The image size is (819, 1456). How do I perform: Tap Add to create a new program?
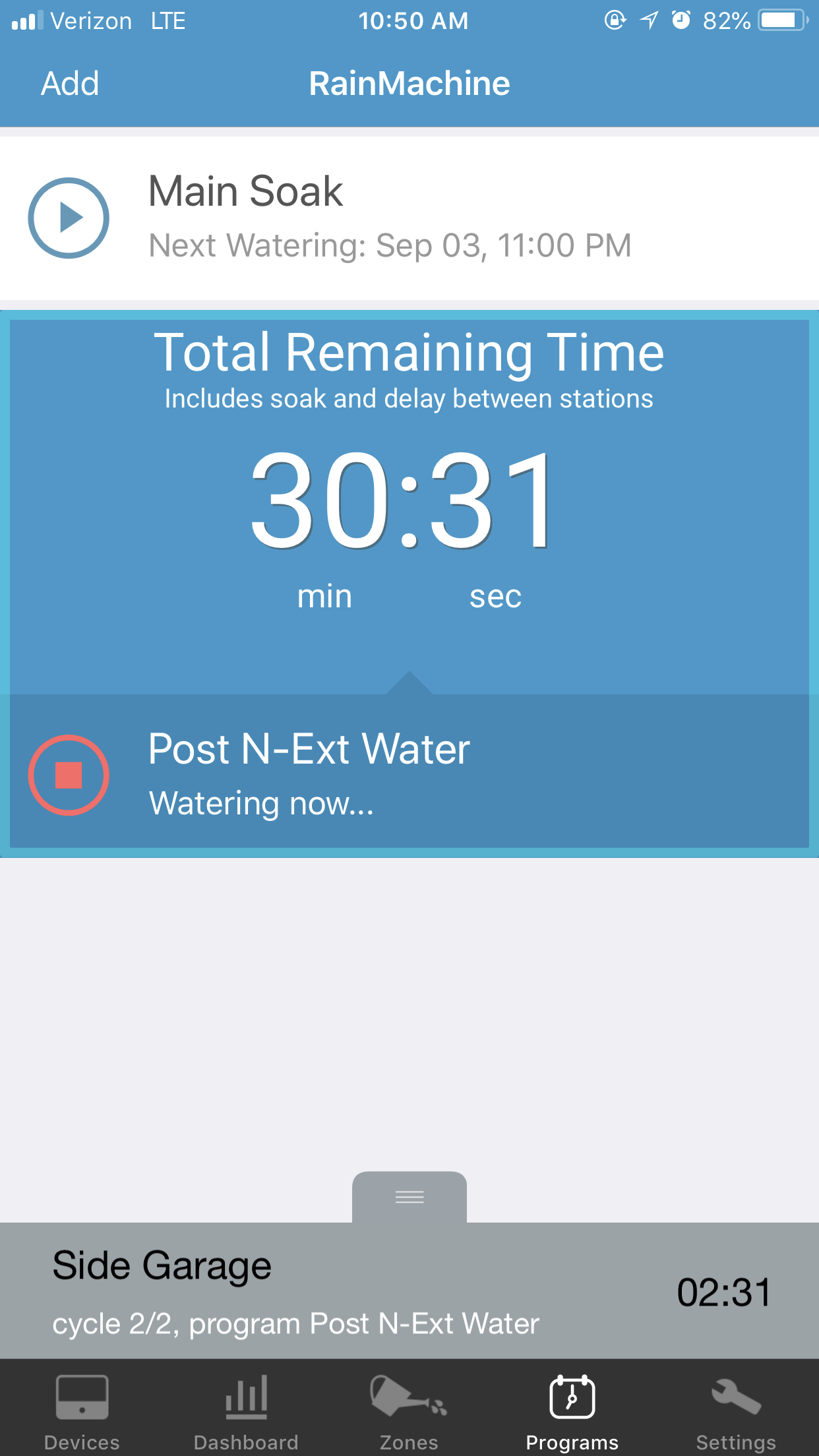[x=70, y=84]
